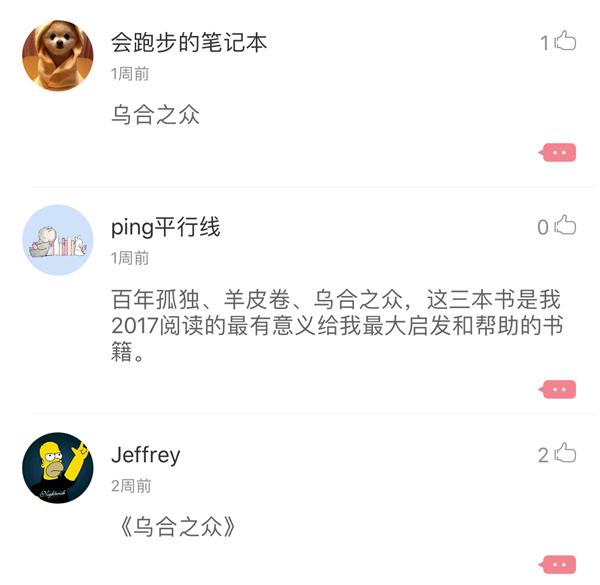Open Jeffrey's profile avatar
Image resolution: width=600 pixels, height=585 pixels.
57,467
